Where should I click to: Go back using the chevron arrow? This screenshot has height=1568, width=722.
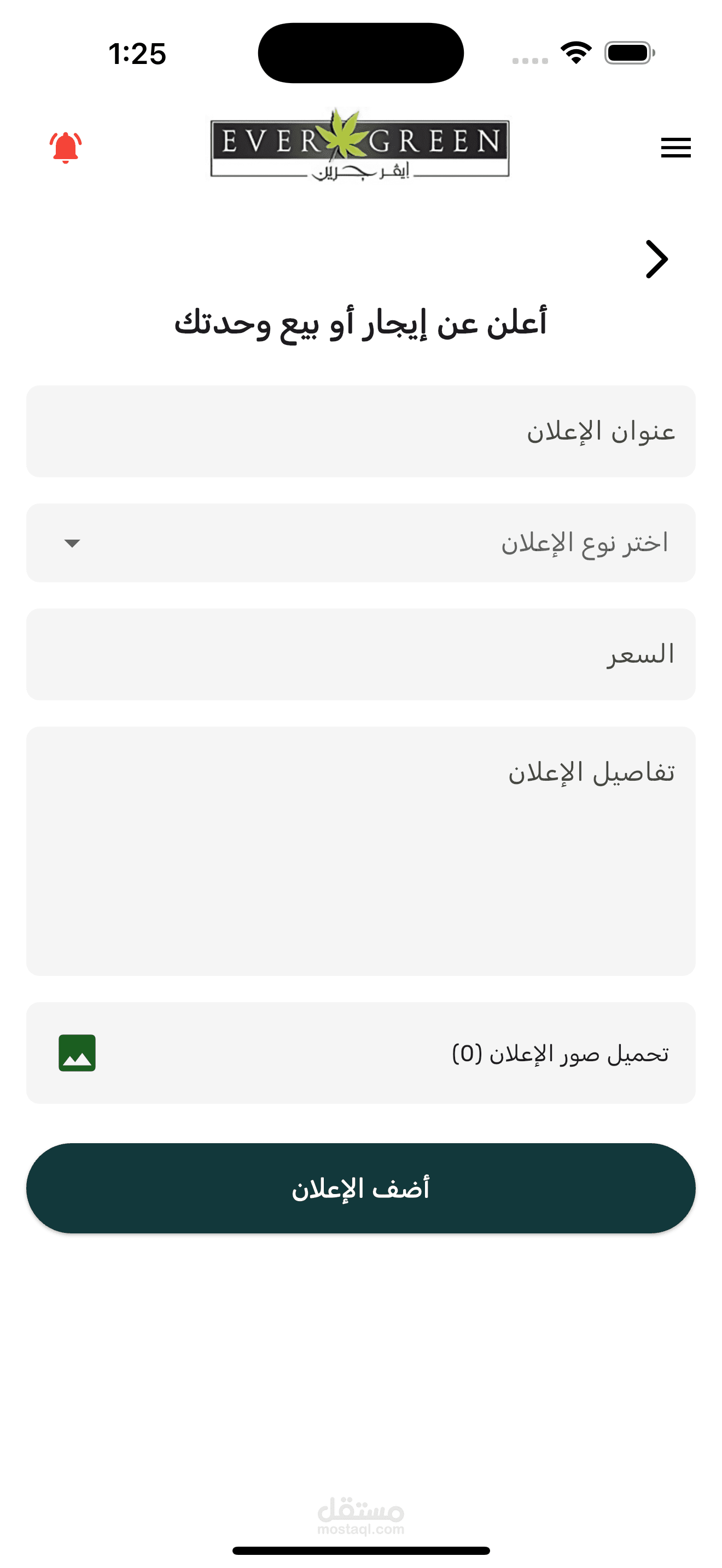tap(657, 259)
